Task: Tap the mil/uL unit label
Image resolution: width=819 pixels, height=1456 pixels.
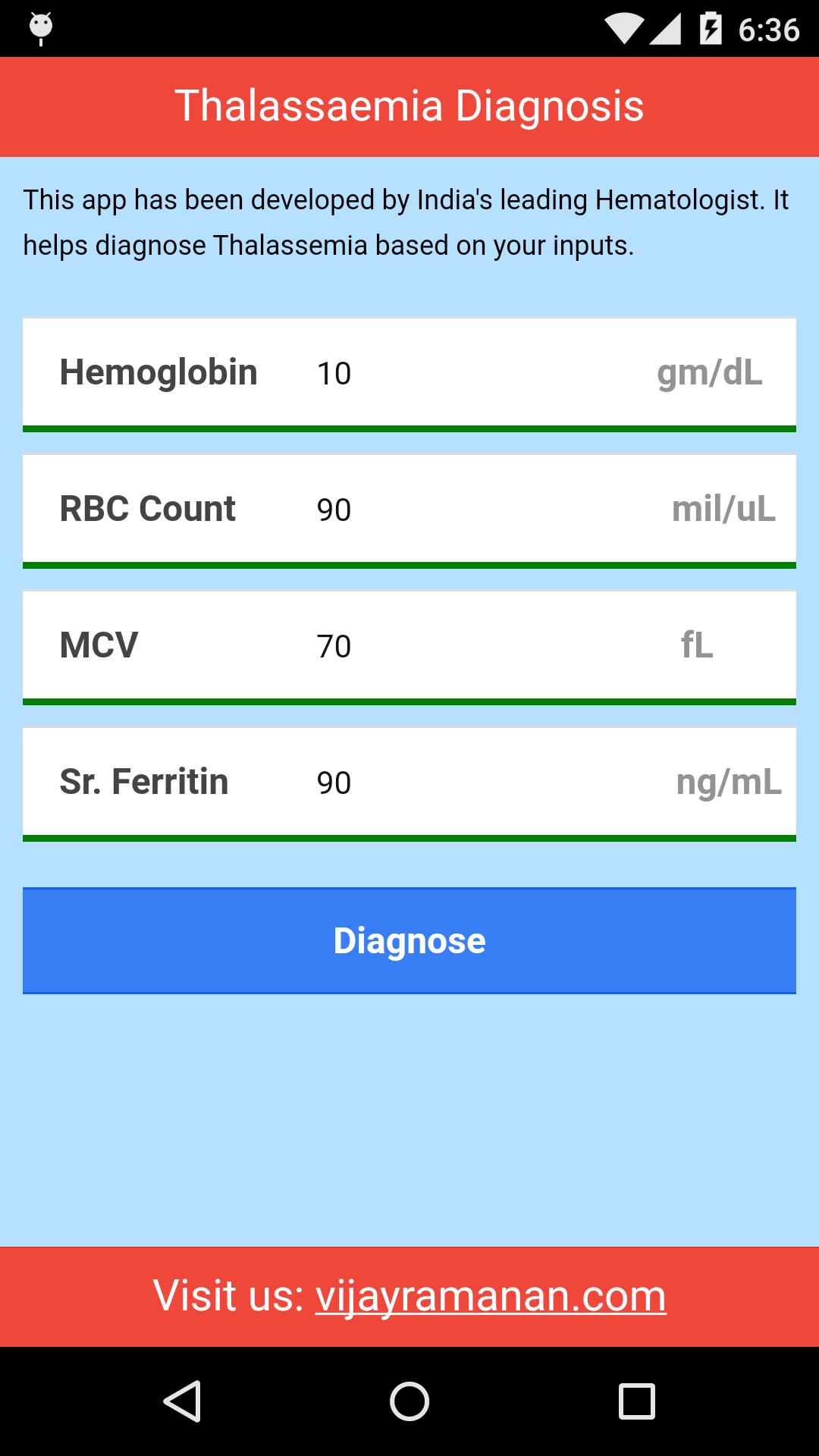Action: point(723,509)
